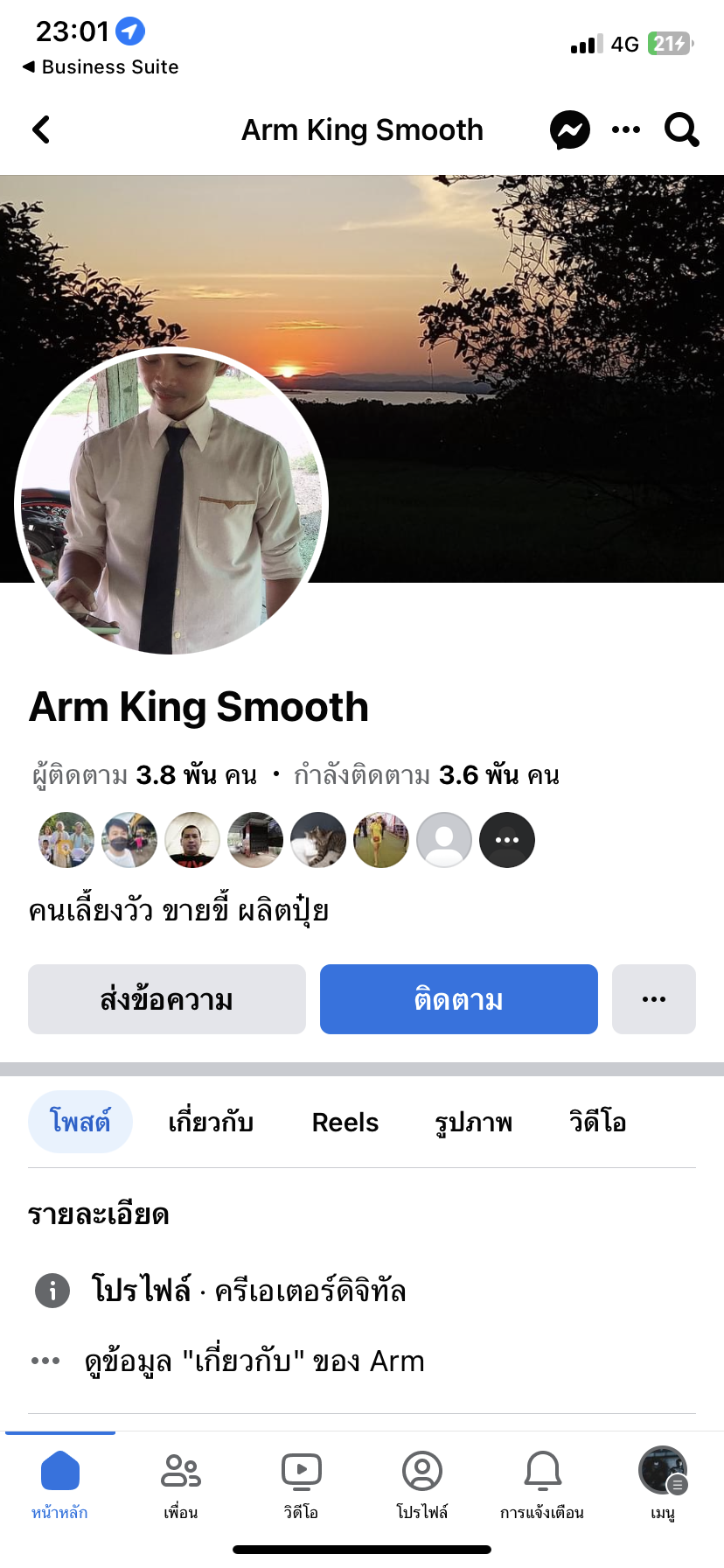
Task: Switch to the Reels tab
Action: coord(345,1122)
